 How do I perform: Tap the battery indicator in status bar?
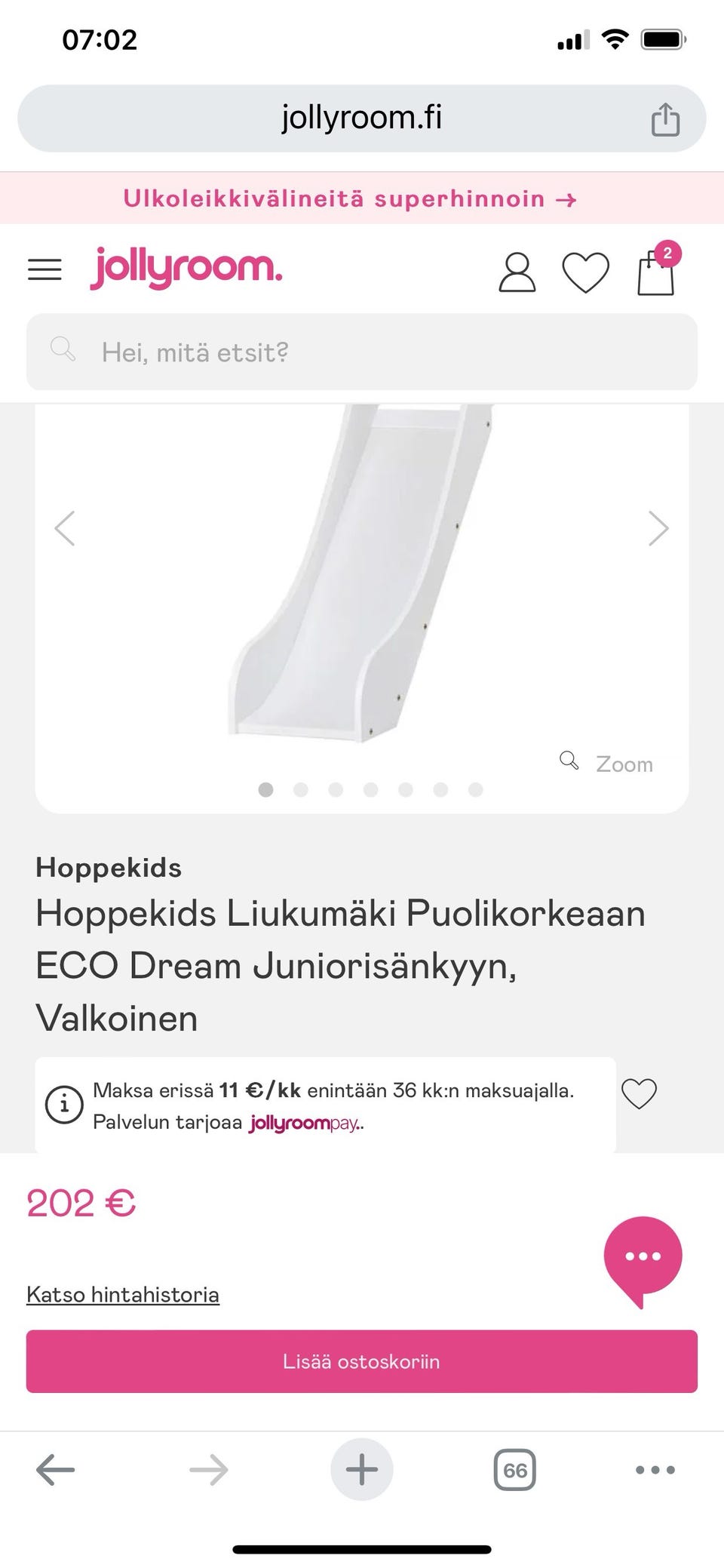(663, 39)
